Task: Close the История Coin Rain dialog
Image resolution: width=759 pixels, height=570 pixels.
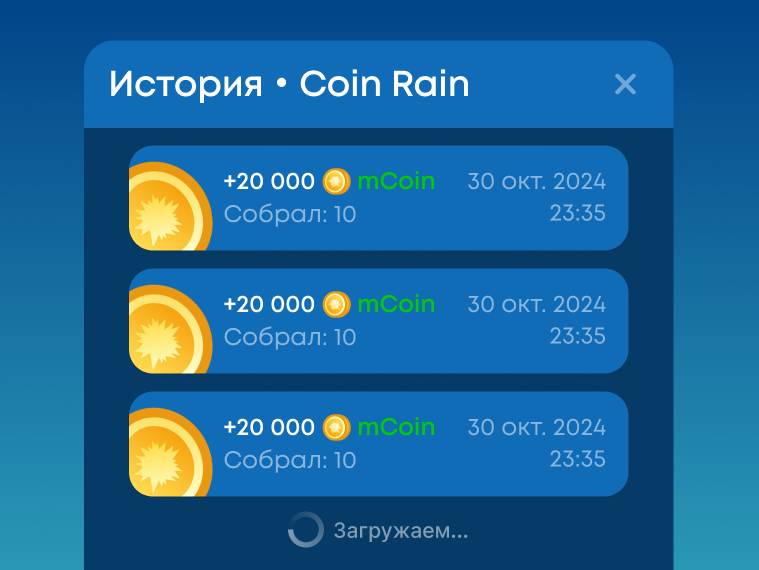Action: click(625, 84)
